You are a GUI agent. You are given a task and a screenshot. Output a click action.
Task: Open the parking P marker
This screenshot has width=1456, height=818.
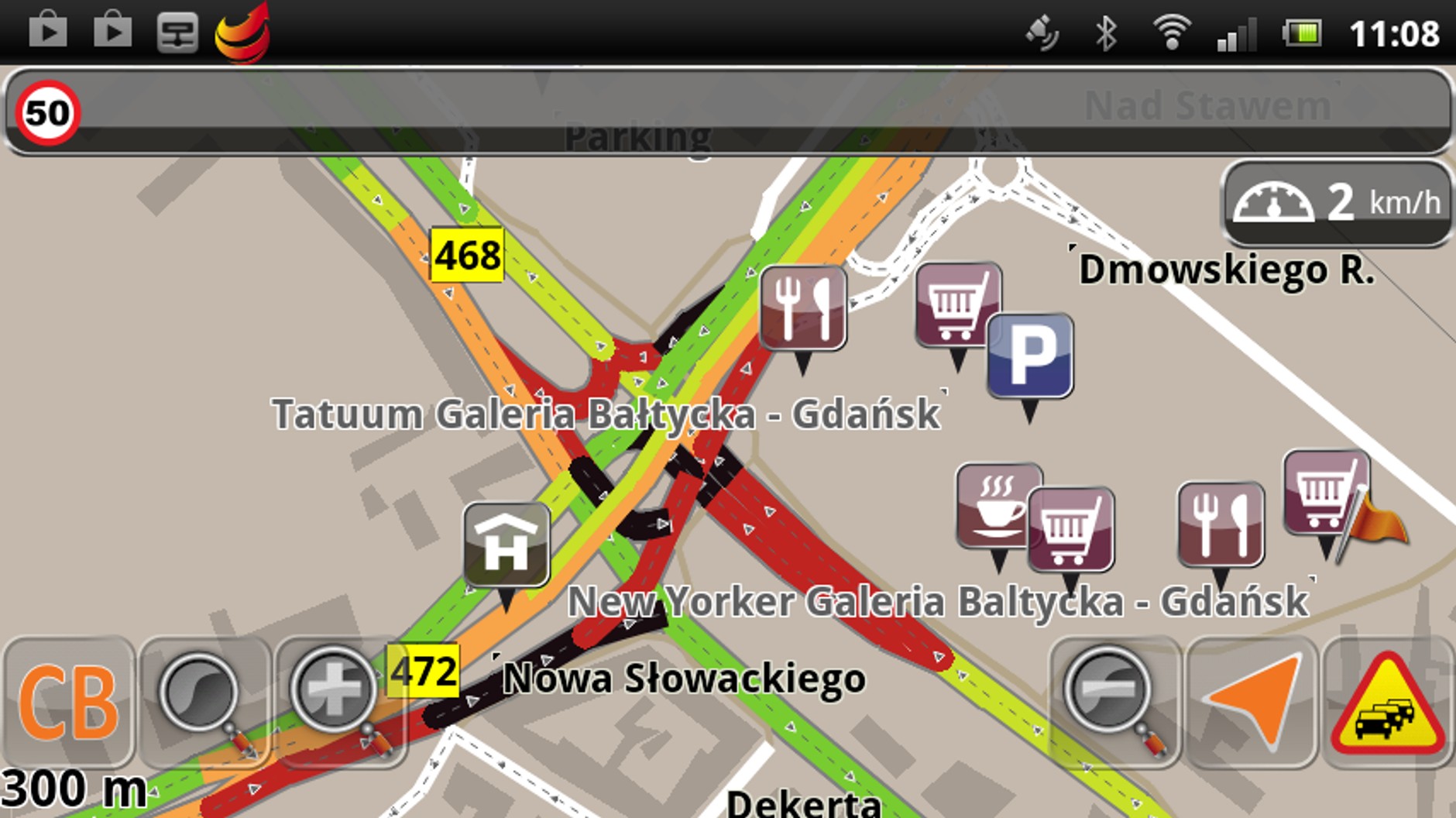pyautogui.click(x=1030, y=356)
